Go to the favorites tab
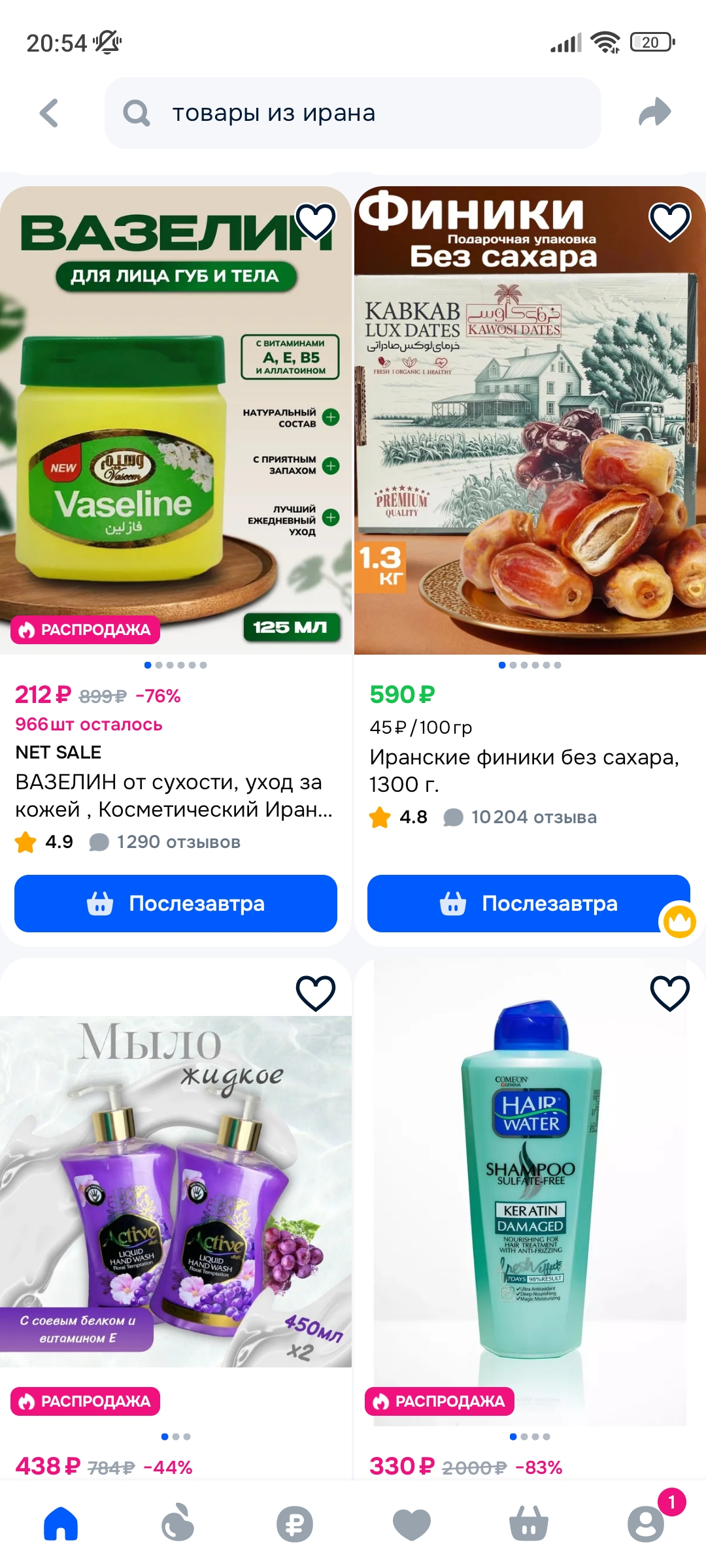 [412, 1524]
